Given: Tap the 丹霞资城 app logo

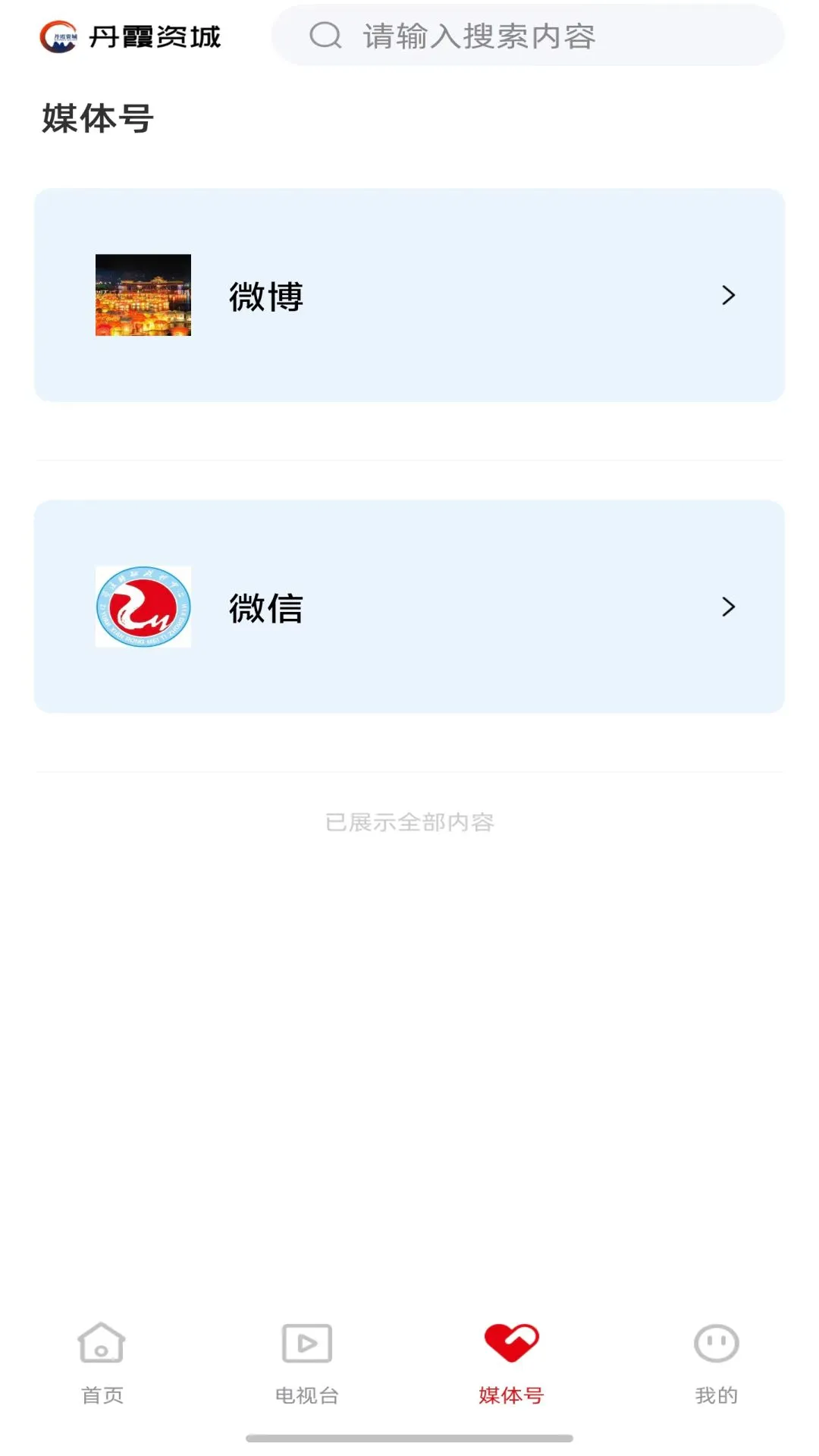Looking at the screenshot, I should (130, 36).
